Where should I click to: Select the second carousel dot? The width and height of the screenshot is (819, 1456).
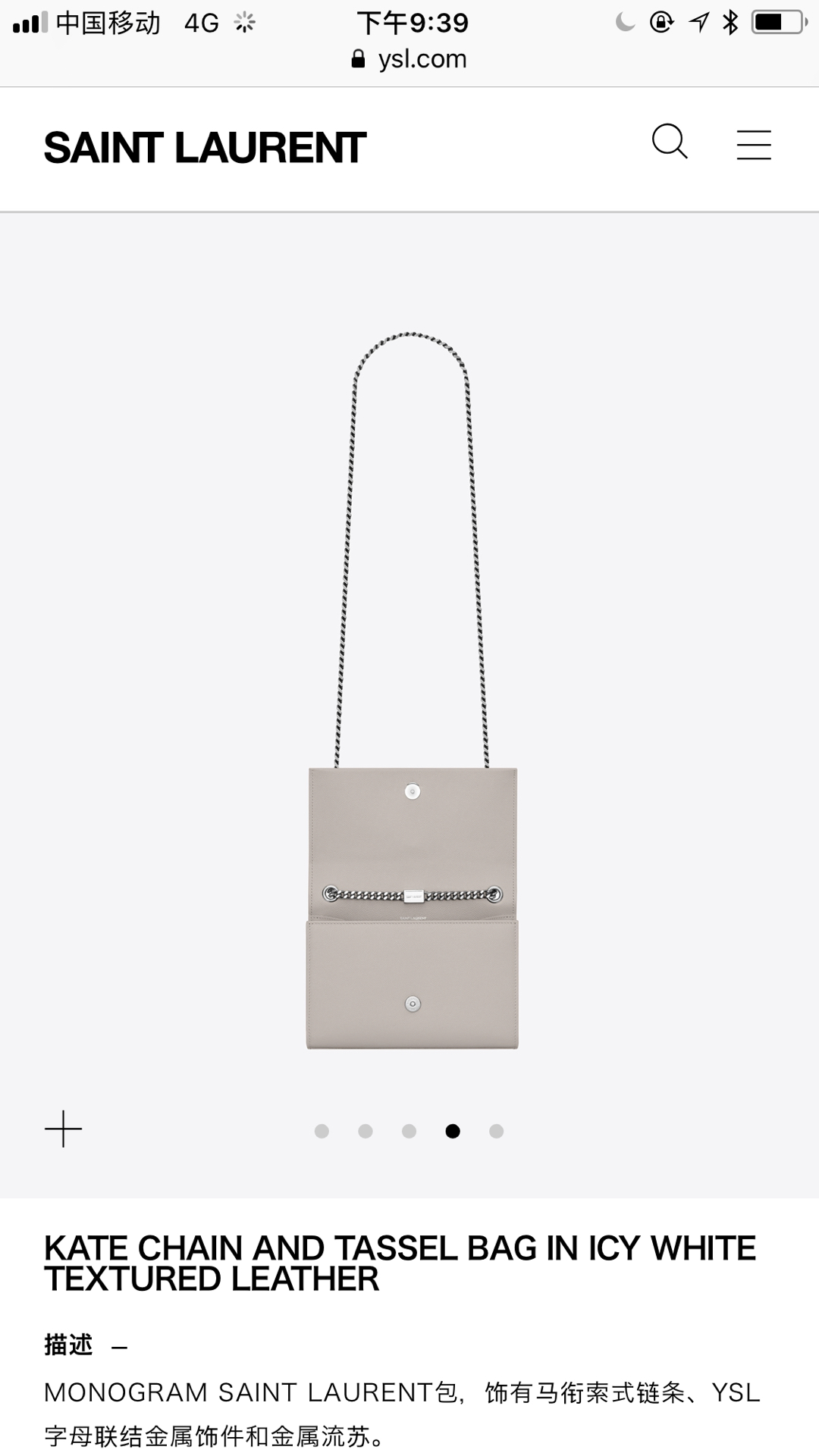tap(367, 1130)
